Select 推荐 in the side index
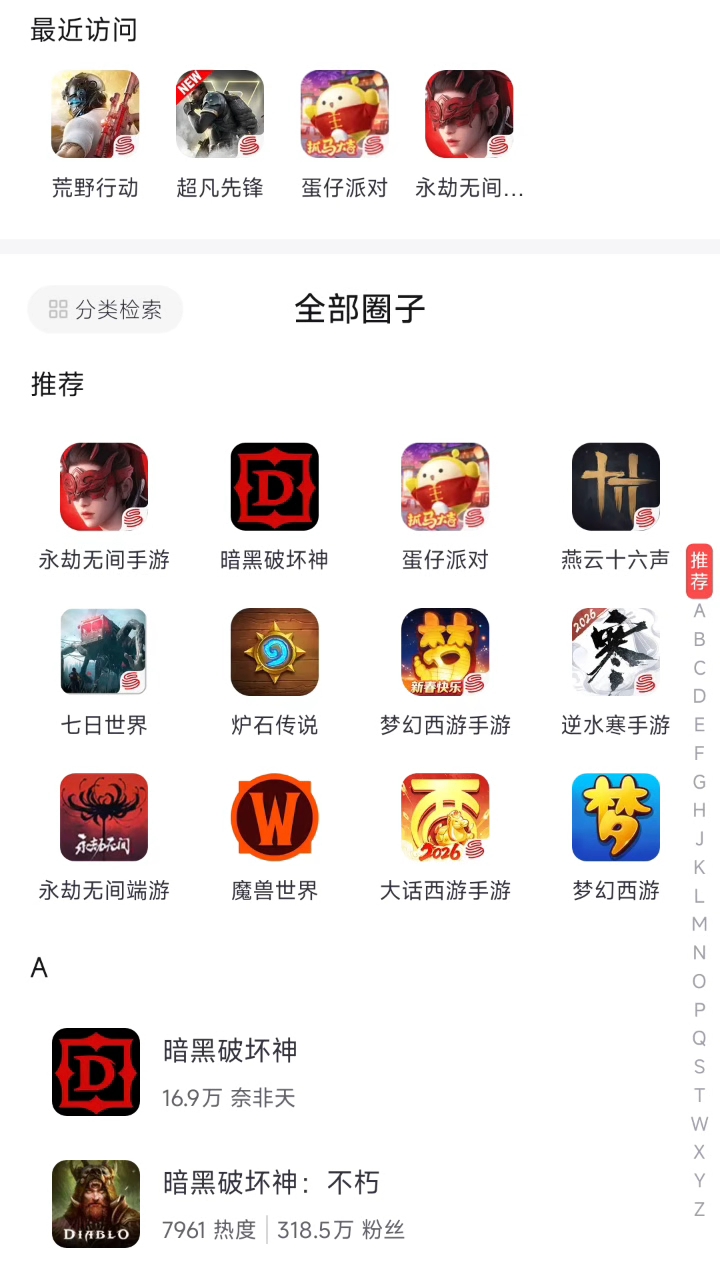Image resolution: width=720 pixels, height=1280 pixels. point(699,571)
